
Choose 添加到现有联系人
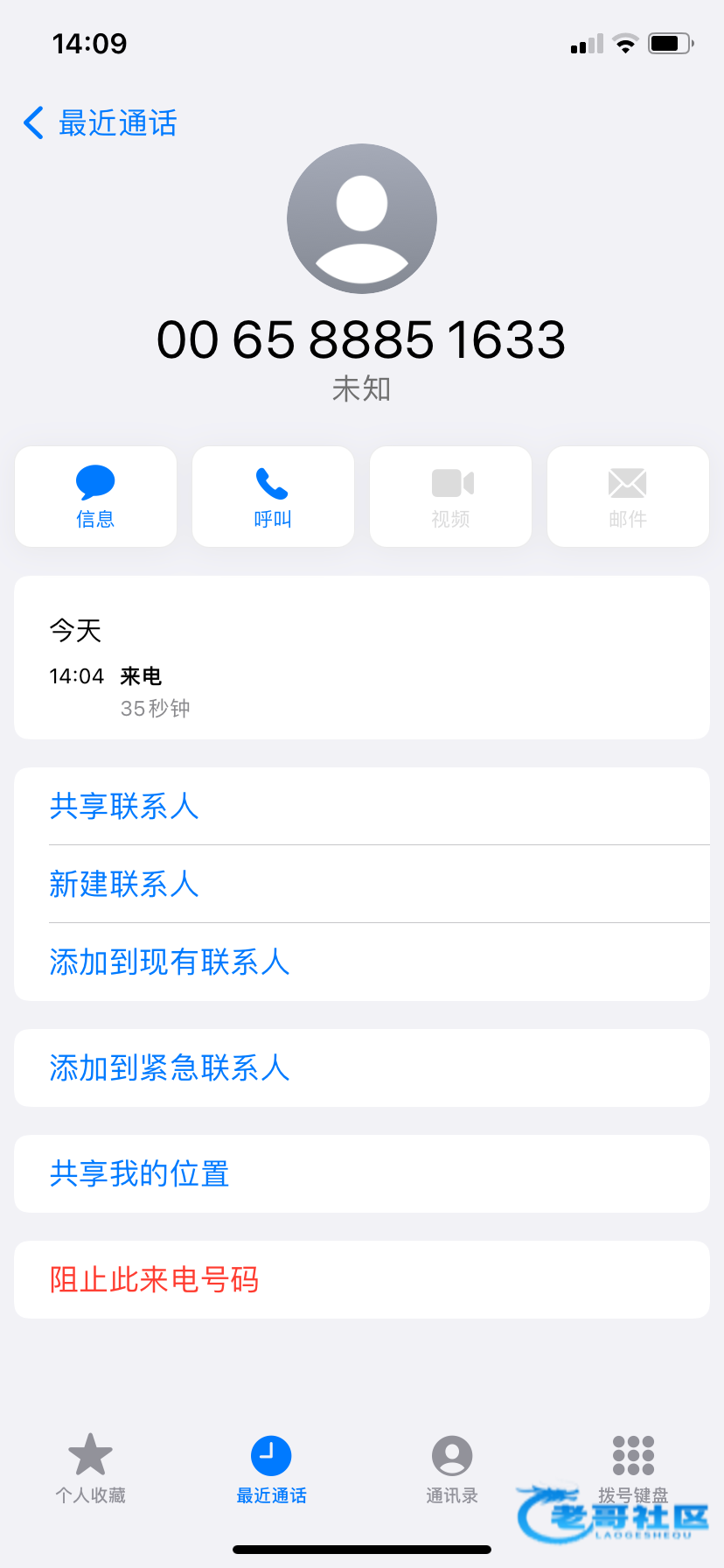(362, 962)
